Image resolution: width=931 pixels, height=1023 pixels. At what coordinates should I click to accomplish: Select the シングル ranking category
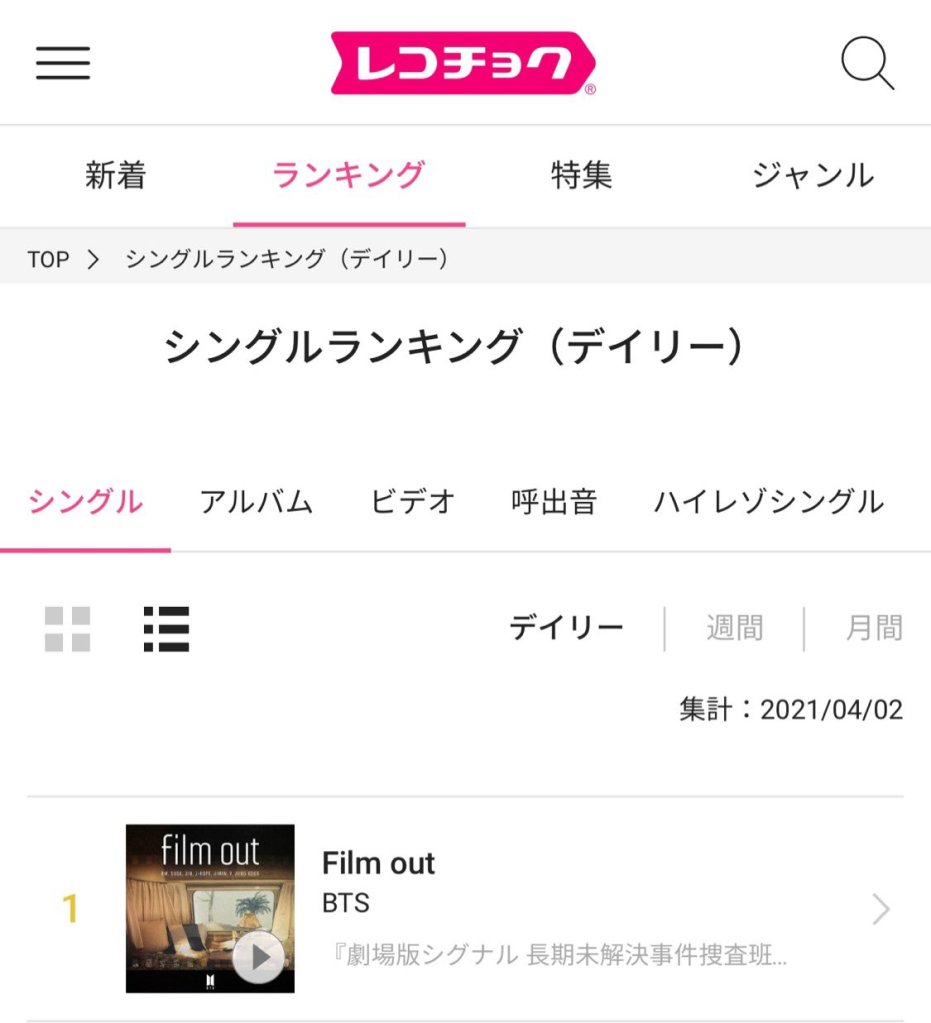tap(85, 501)
